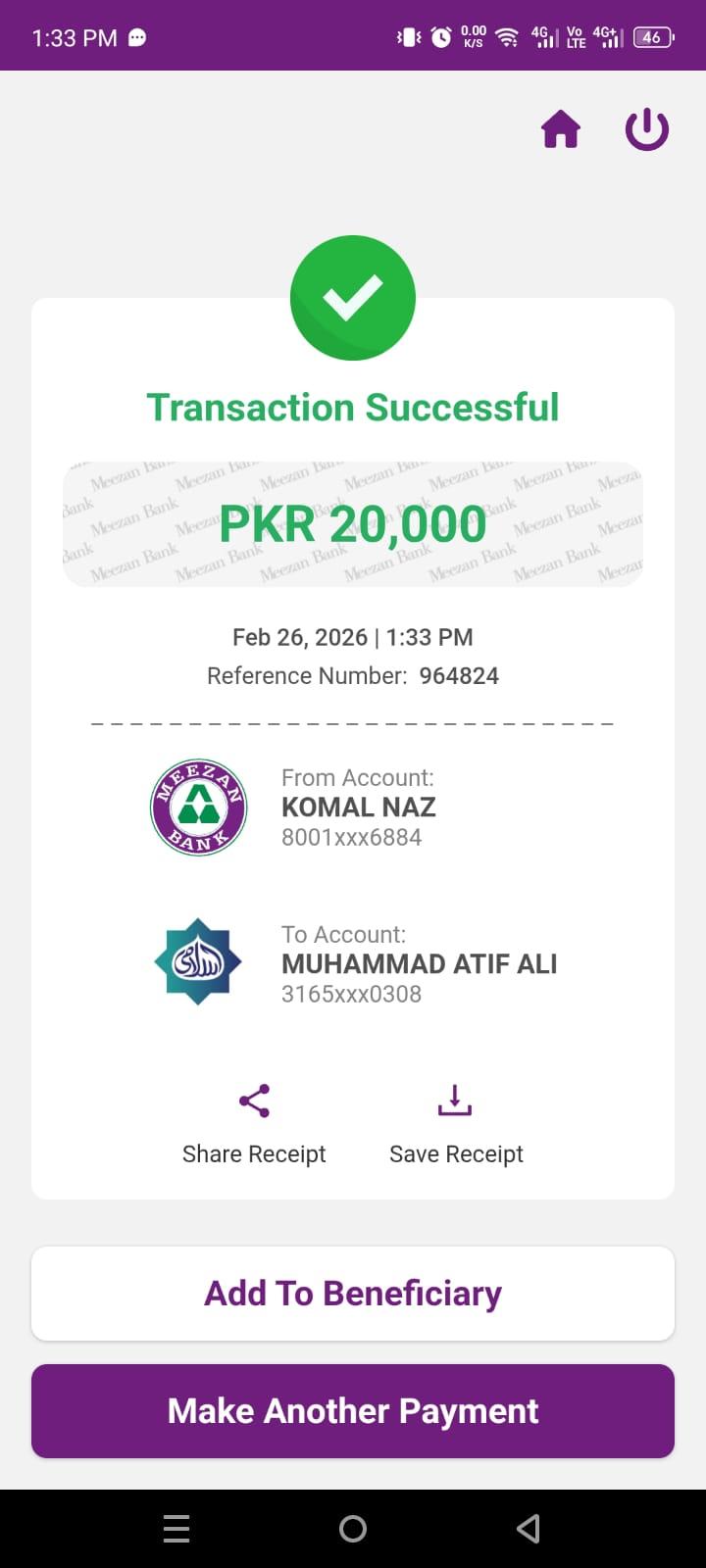Viewport: 706px width, 1568px height.
Task: Share Receipt of this transaction
Action: pyautogui.click(x=254, y=1124)
